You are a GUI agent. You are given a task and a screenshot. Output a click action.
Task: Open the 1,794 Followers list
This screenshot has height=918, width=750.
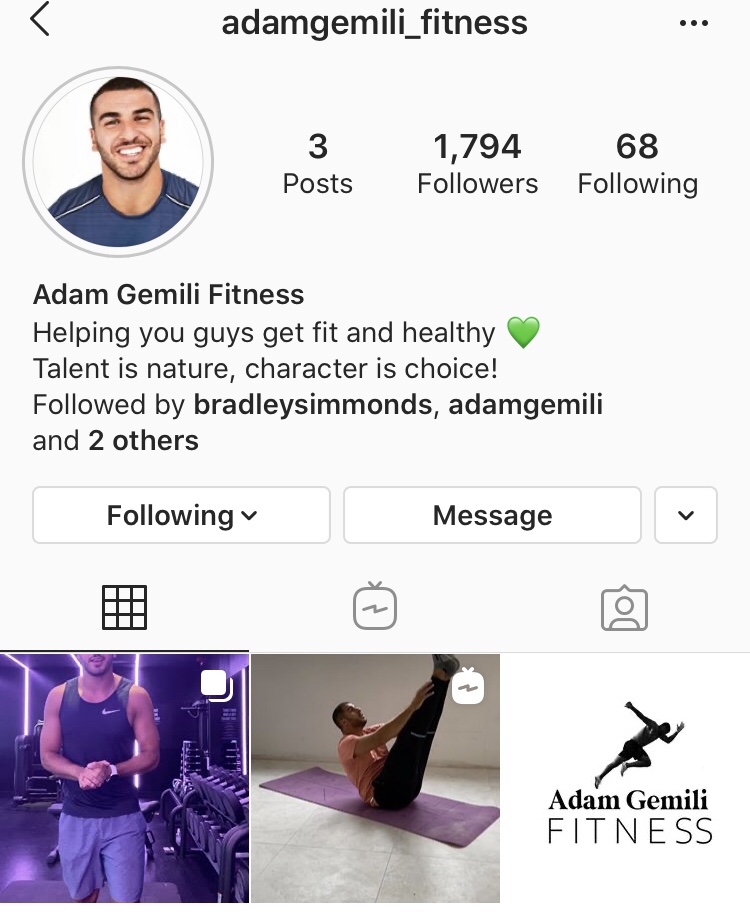click(477, 165)
